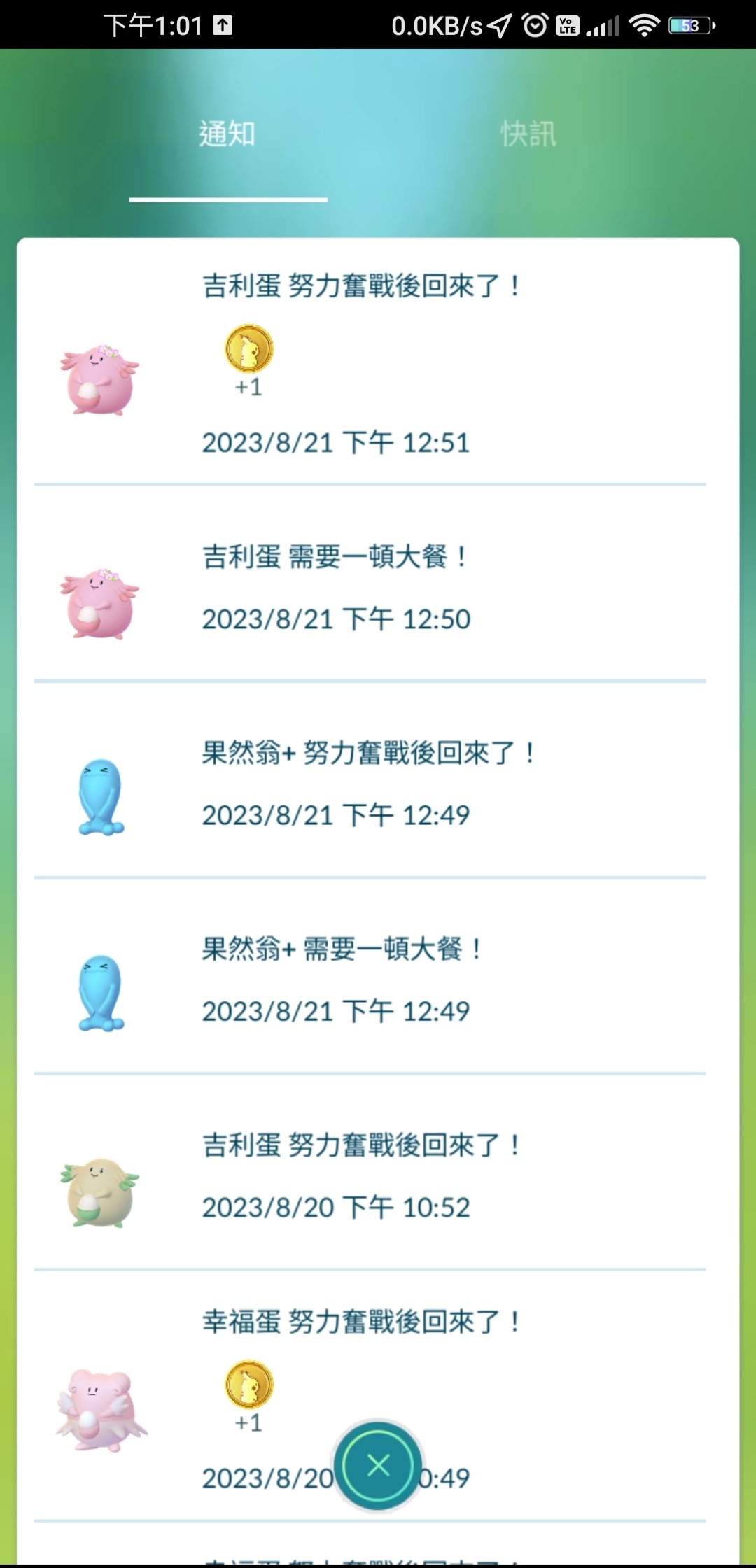This screenshot has height=1568, width=756.
Task: Switch to the 快訊 tab
Action: pyautogui.click(x=528, y=134)
